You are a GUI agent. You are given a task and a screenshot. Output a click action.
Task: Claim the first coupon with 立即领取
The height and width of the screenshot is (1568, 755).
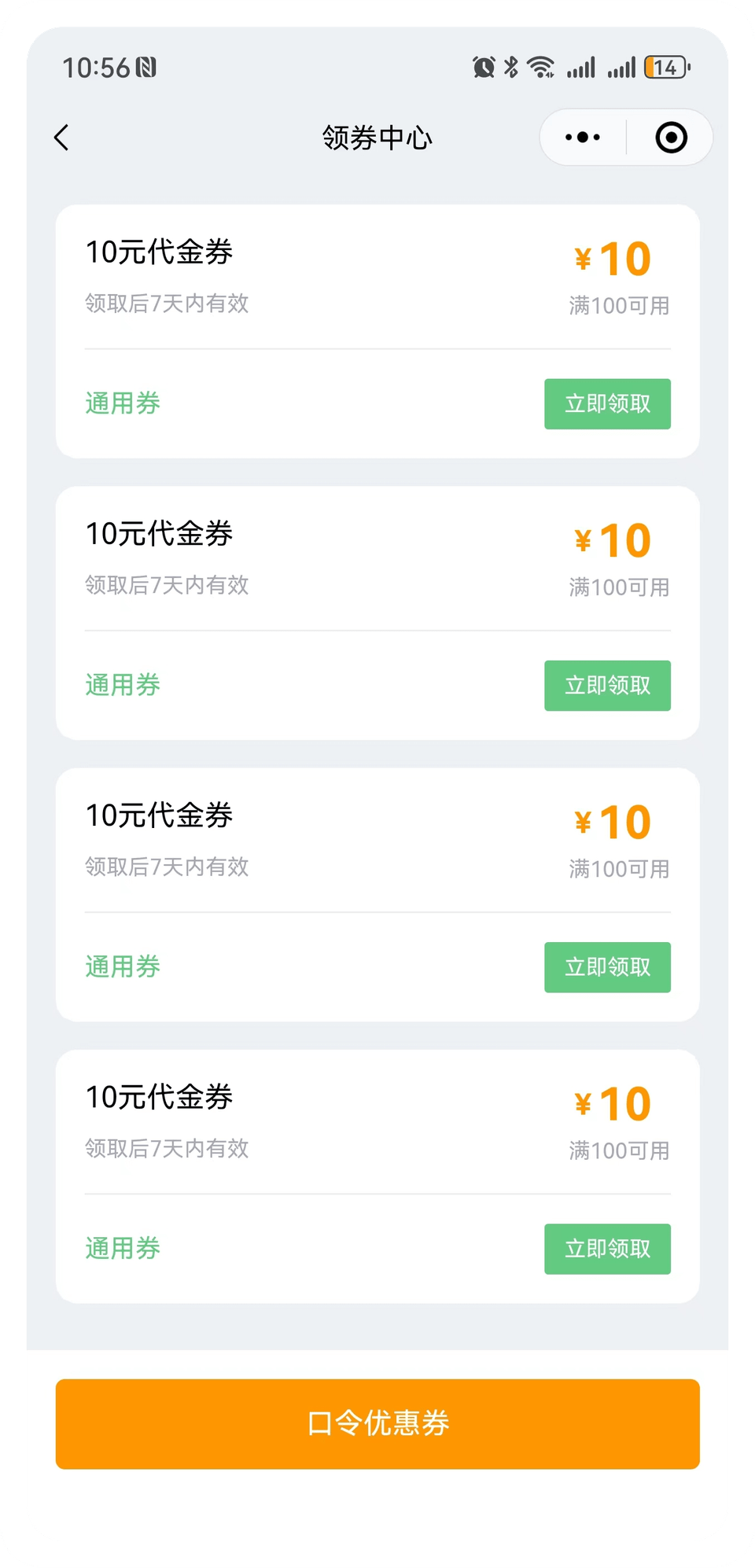point(607,403)
